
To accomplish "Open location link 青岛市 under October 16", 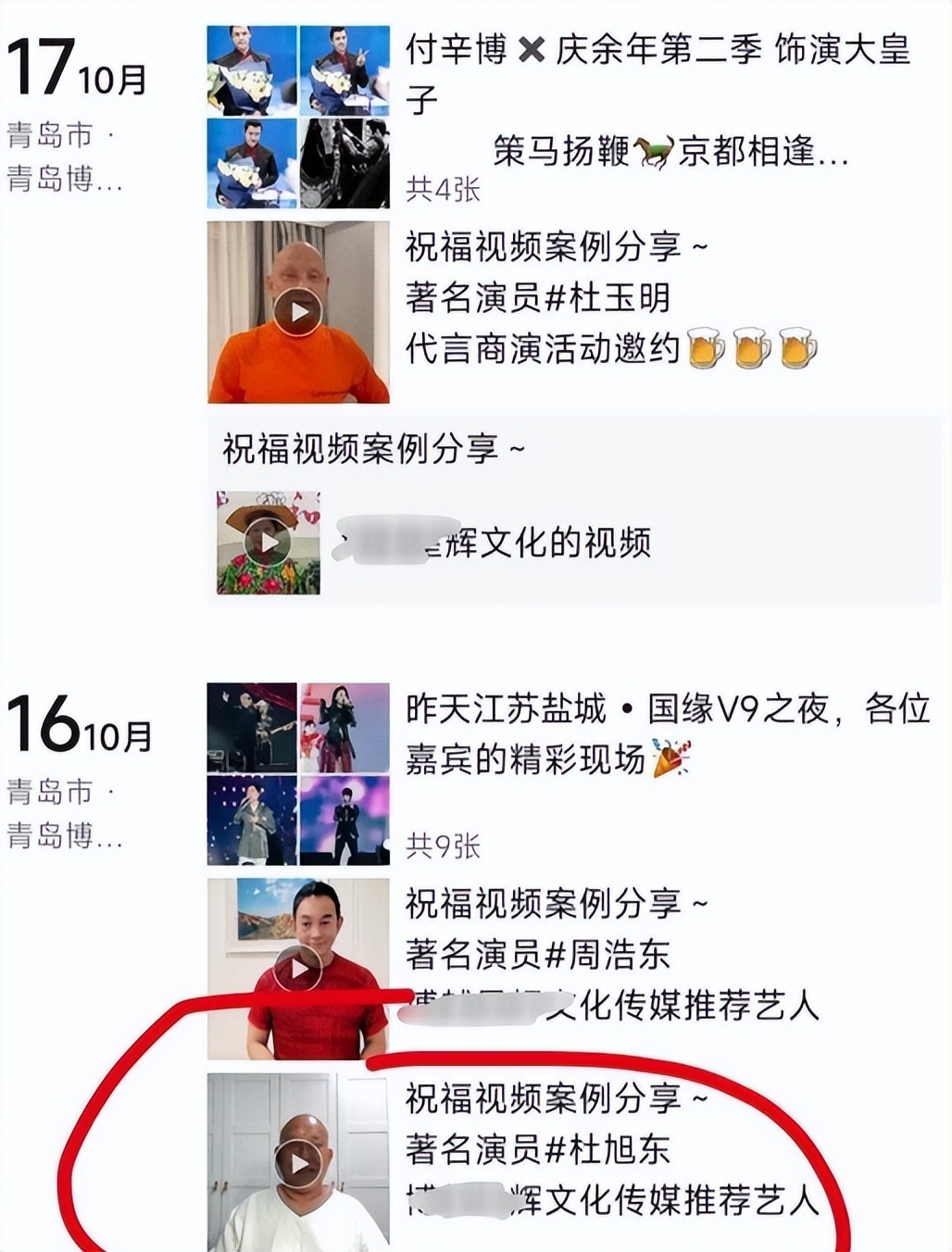I will pos(48,792).
